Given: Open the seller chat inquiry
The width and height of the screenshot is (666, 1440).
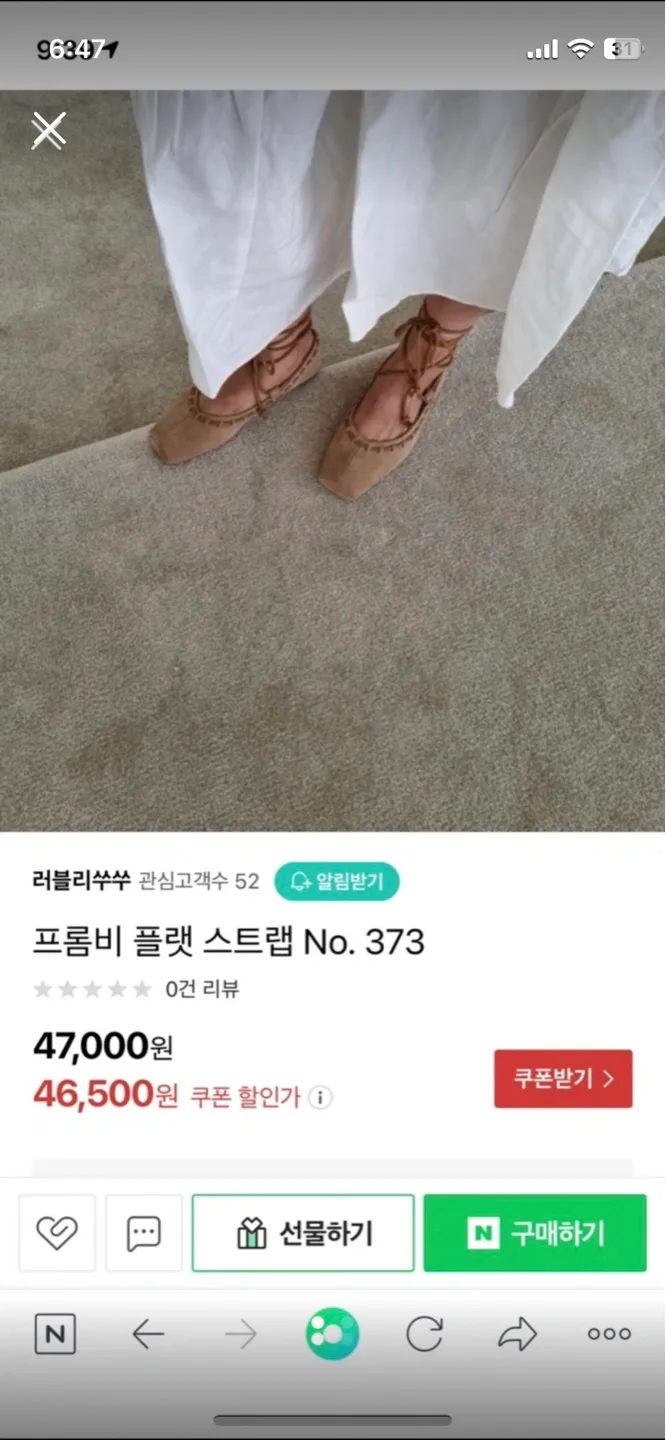Looking at the screenshot, I should (144, 1233).
